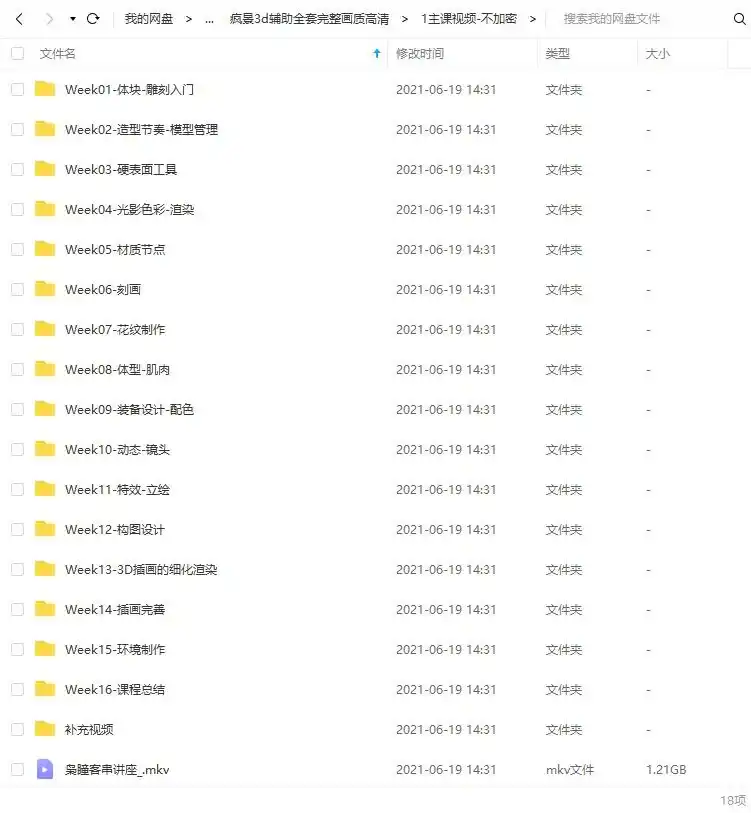Select all files with header checkbox
This screenshot has width=751, height=813.
pyautogui.click(x=17, y=54)
